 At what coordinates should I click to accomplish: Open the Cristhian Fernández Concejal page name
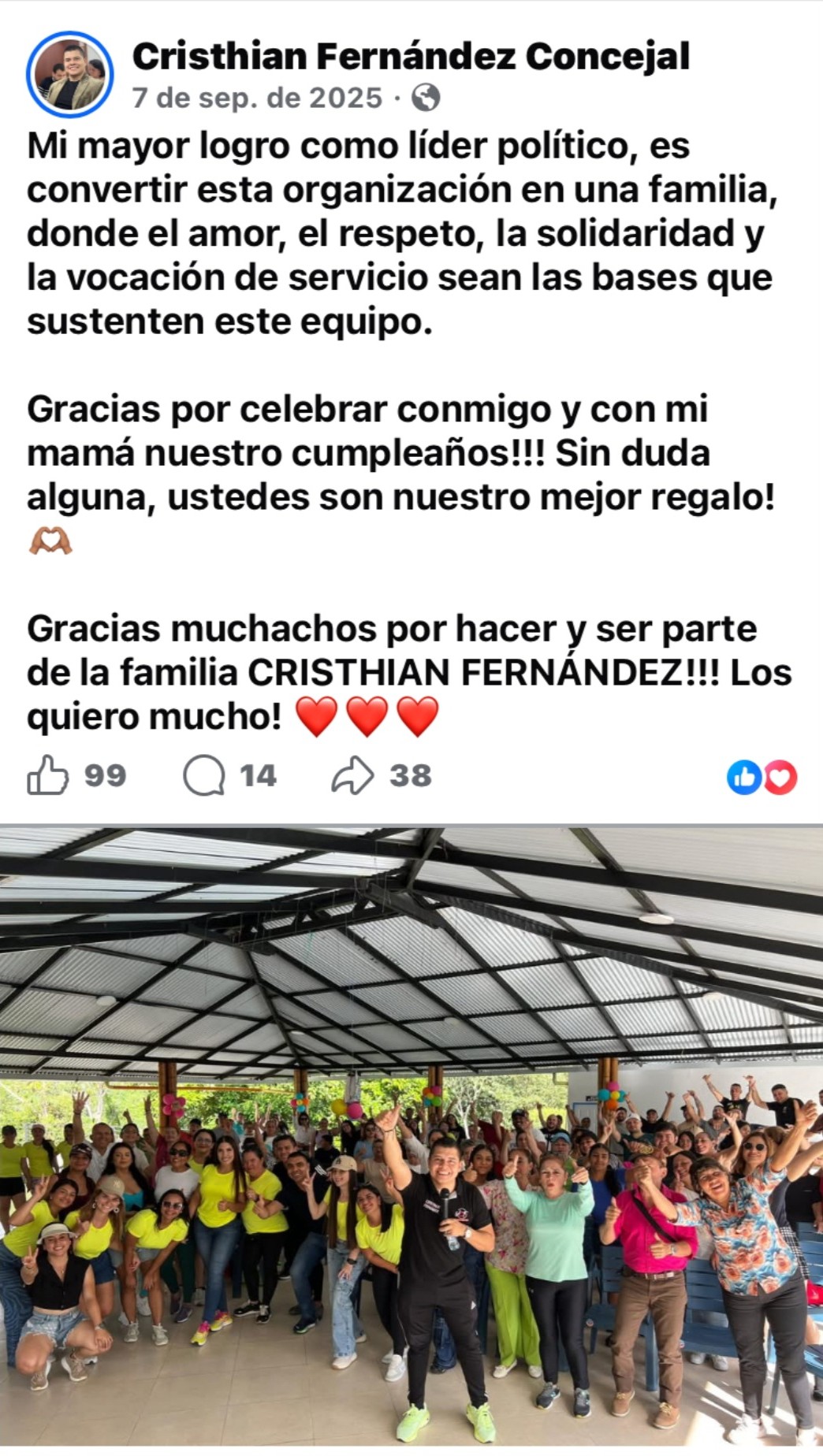[411, 57]
